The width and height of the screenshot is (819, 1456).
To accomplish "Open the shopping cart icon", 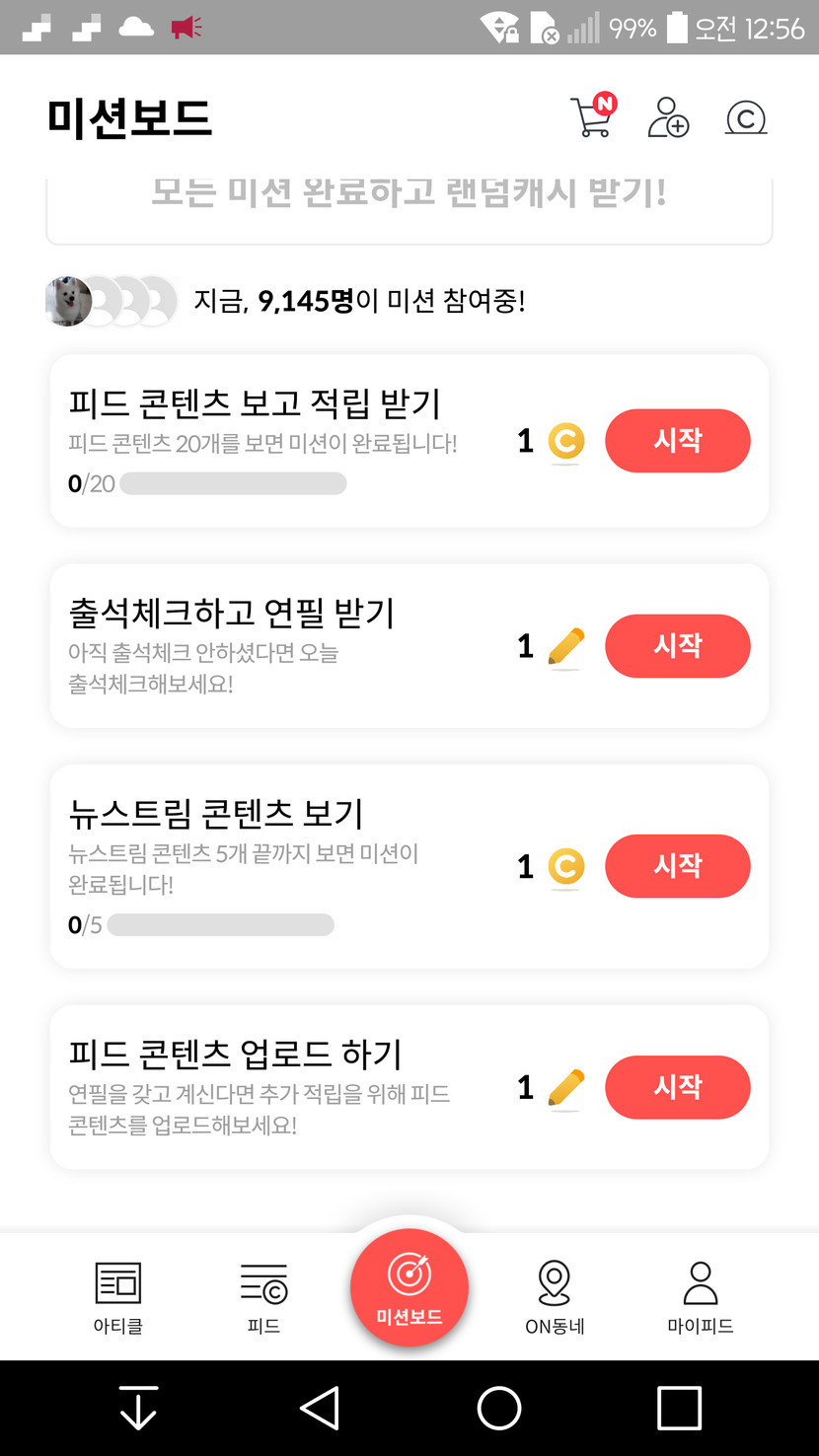I will click(592, 117).
